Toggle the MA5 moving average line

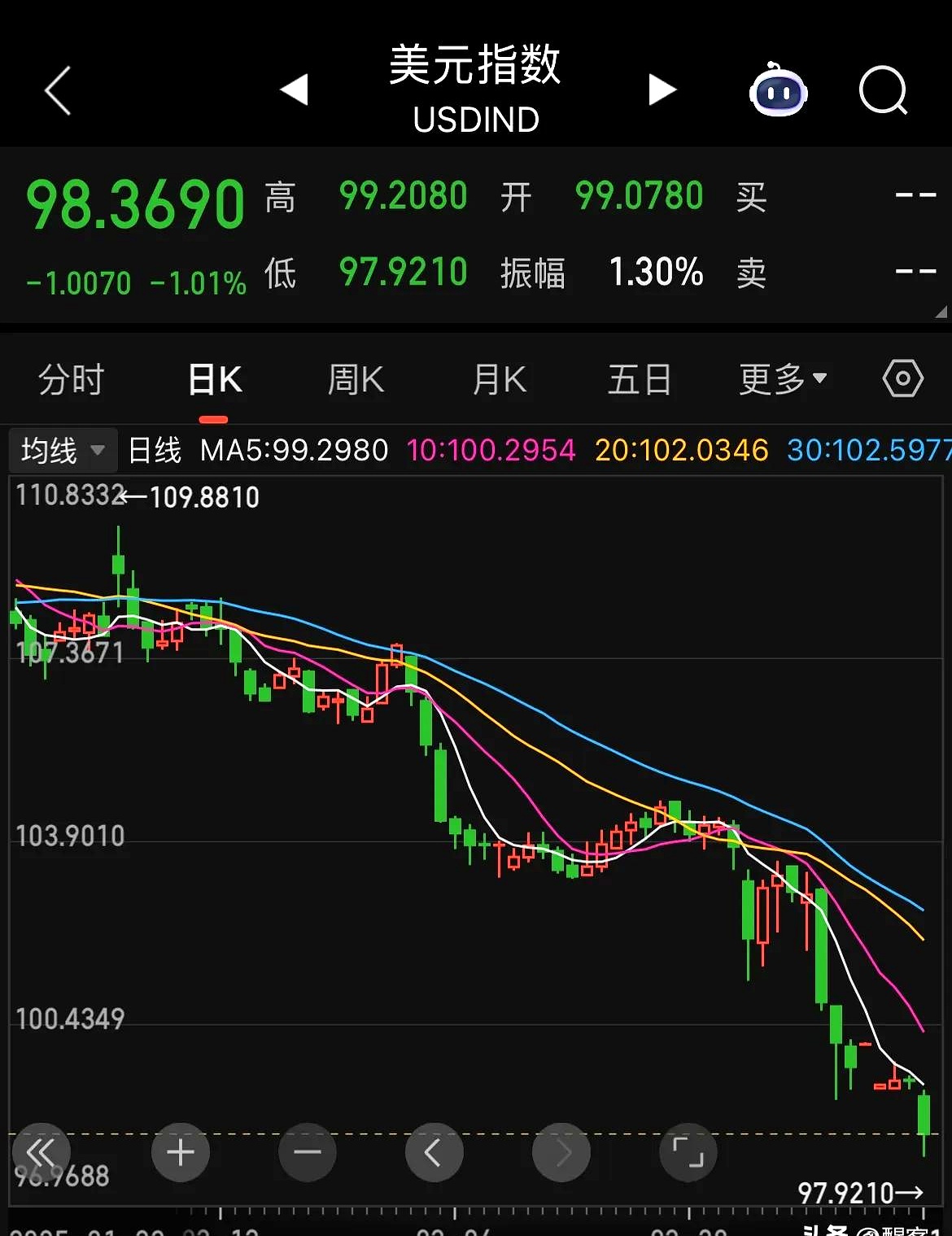(x=295, y=449)
